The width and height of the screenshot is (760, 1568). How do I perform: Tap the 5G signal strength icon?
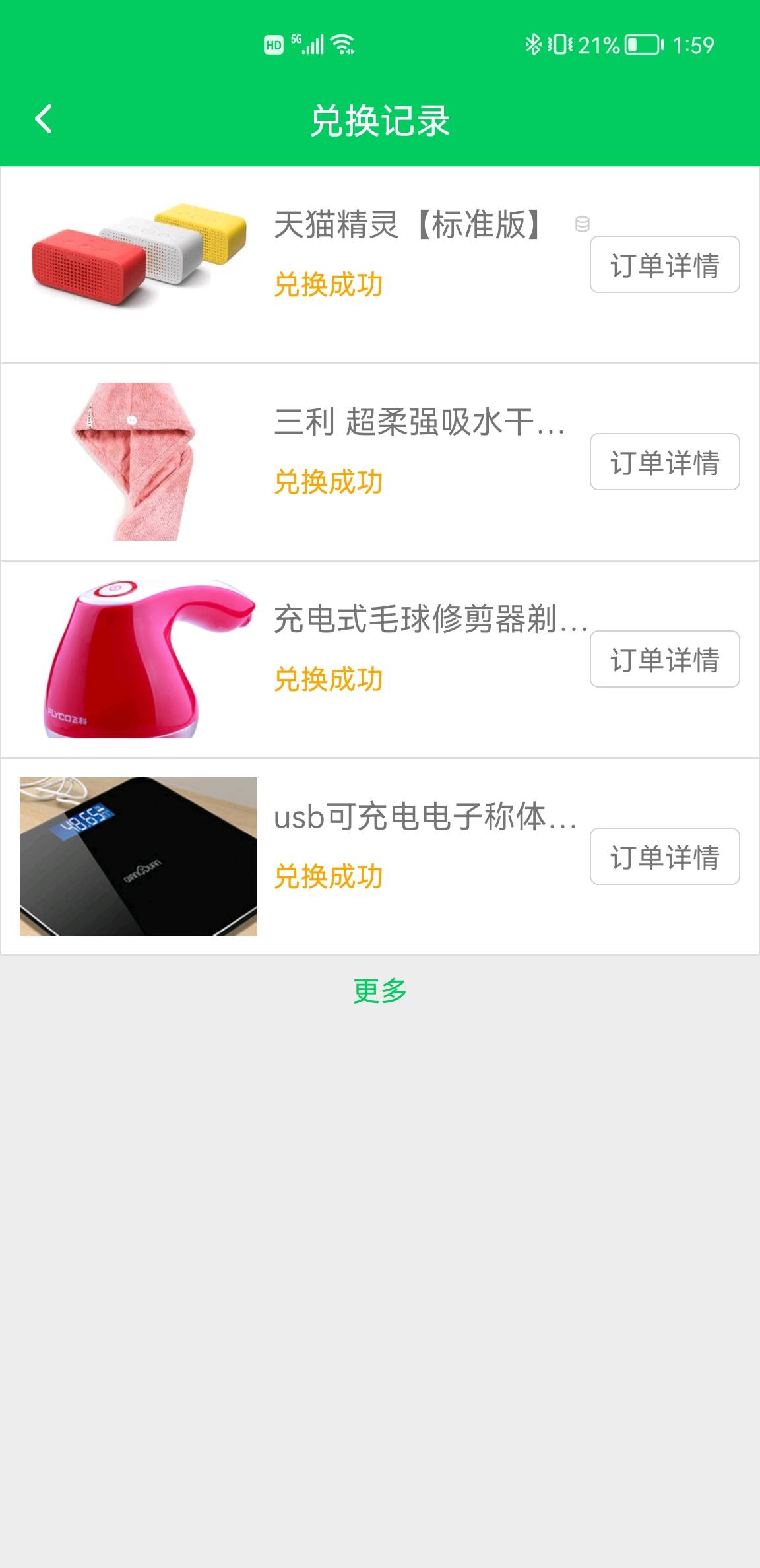(x=311, y=44)
